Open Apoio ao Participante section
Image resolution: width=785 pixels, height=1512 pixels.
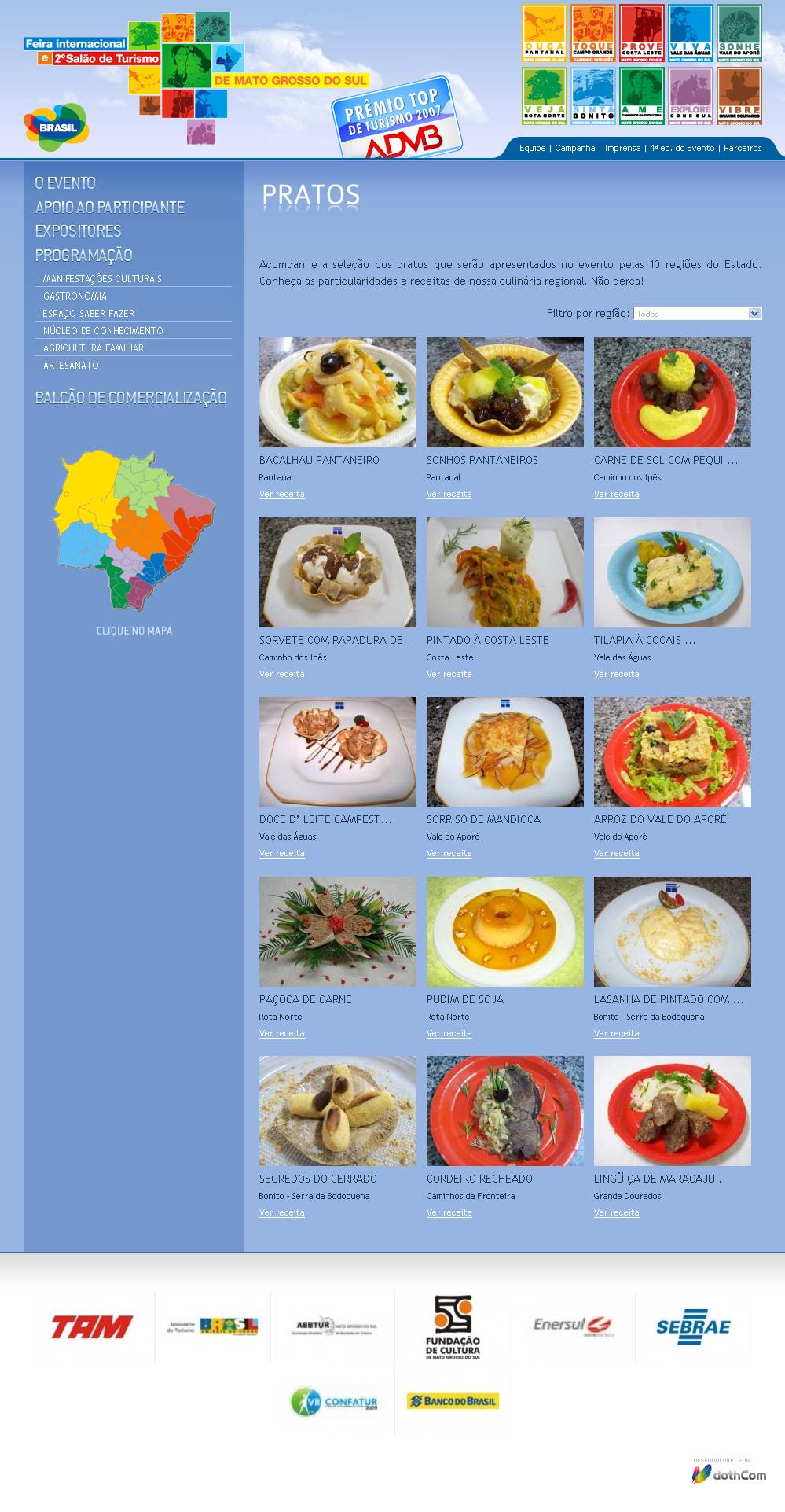pyautogui.click(x=110, y=208)
